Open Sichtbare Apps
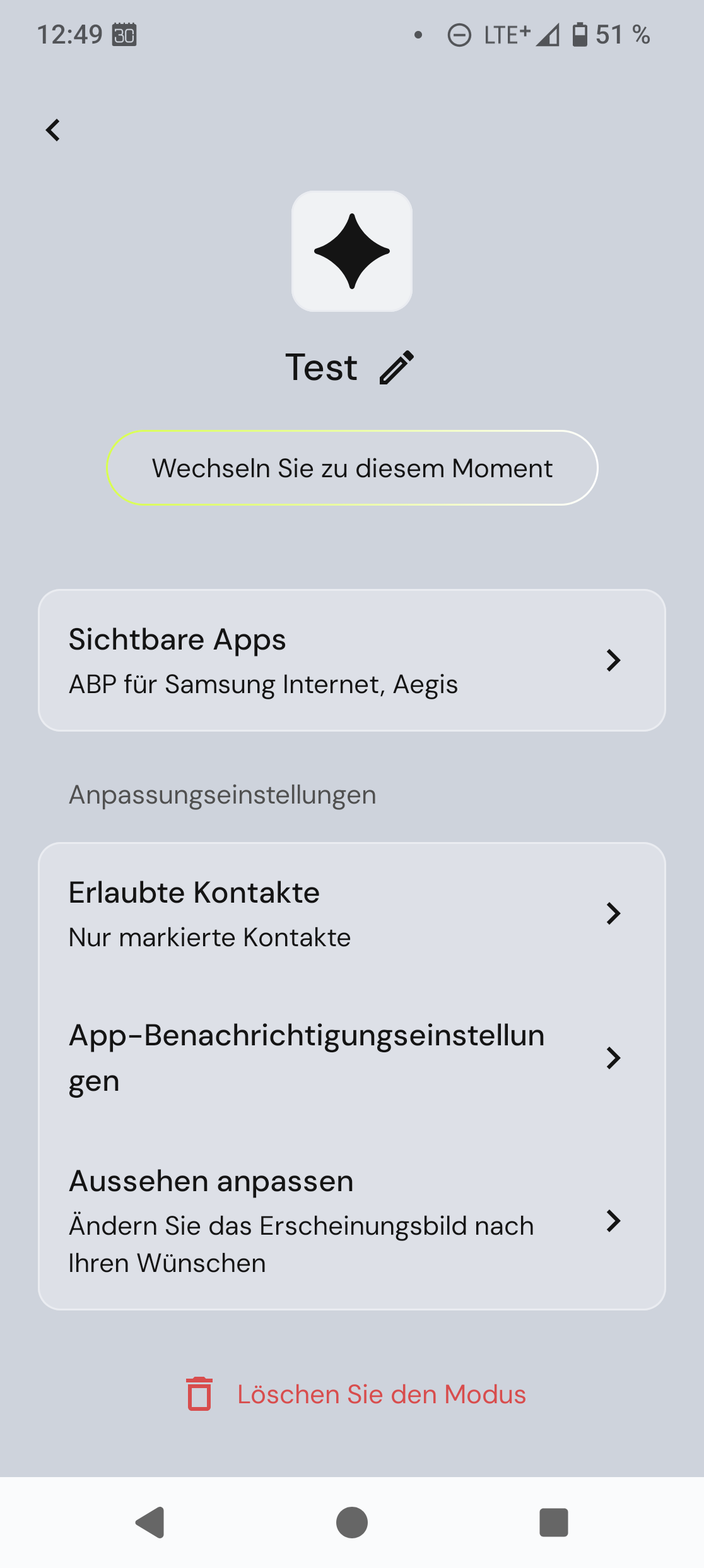704x1568 pixels. coord(352,660)
